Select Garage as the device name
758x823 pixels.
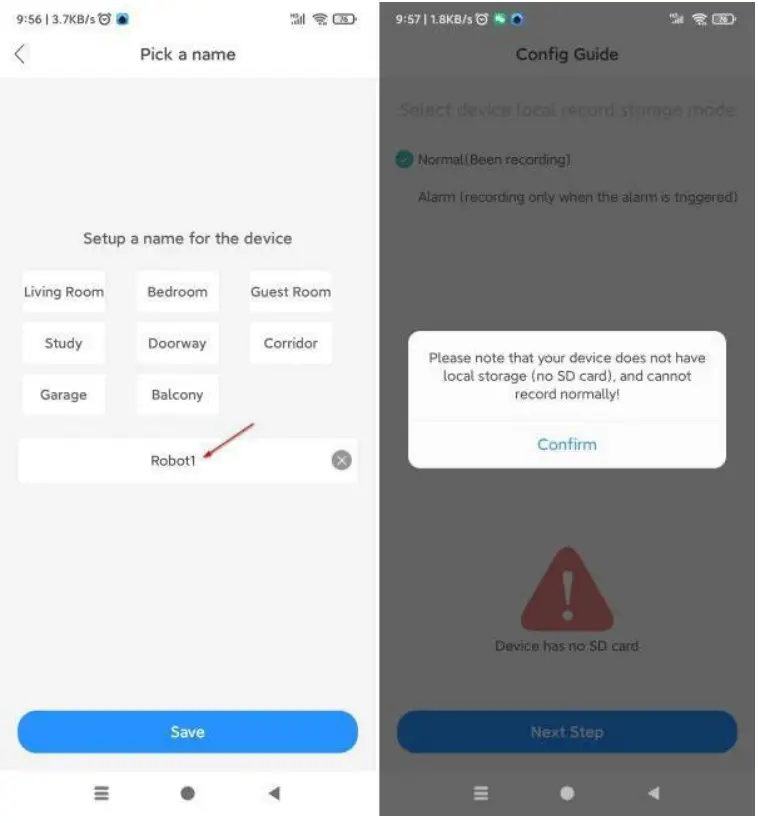[x=64, y=395]
